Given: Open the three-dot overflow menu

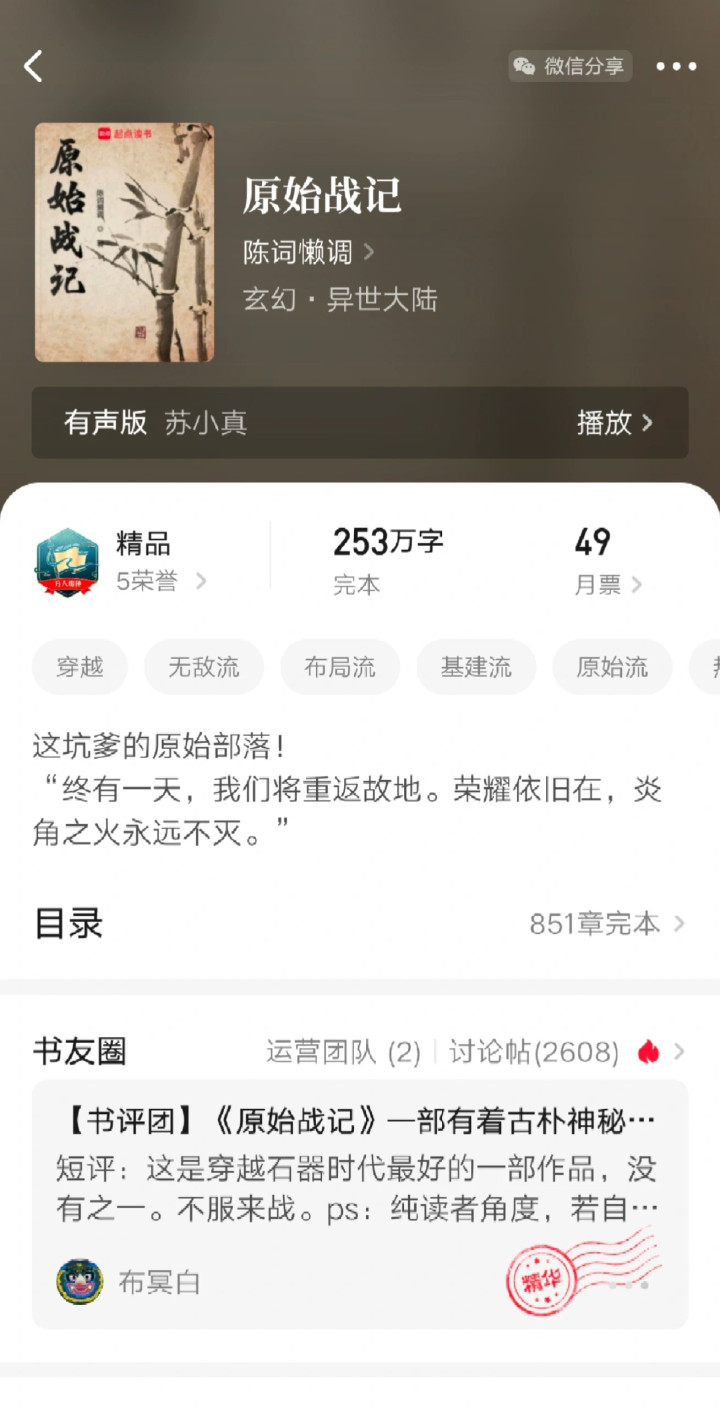Looking at the screenshot, I should pyautogui.click(x=676, y=67).
